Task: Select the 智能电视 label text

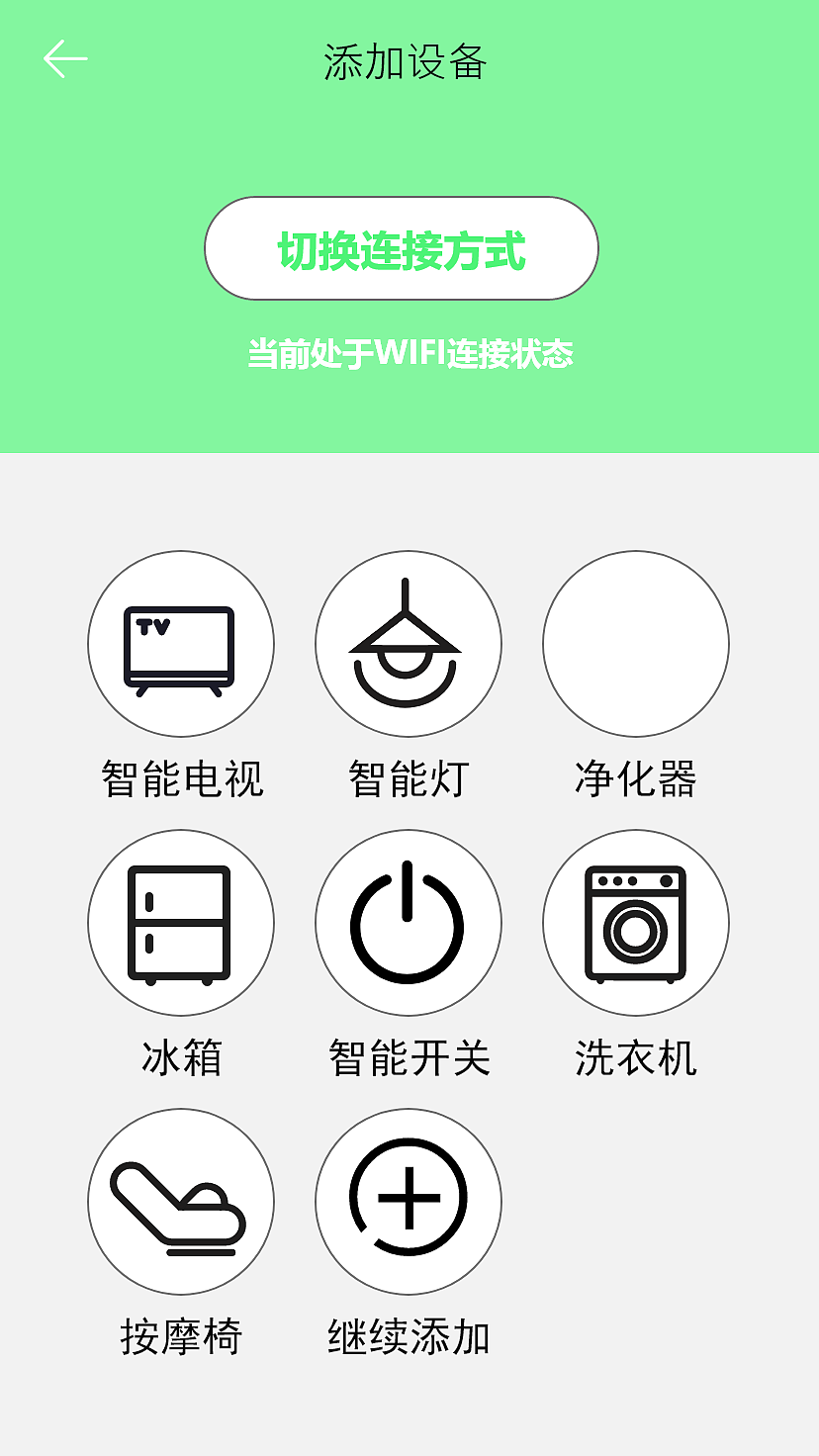Action: (181, 778)
